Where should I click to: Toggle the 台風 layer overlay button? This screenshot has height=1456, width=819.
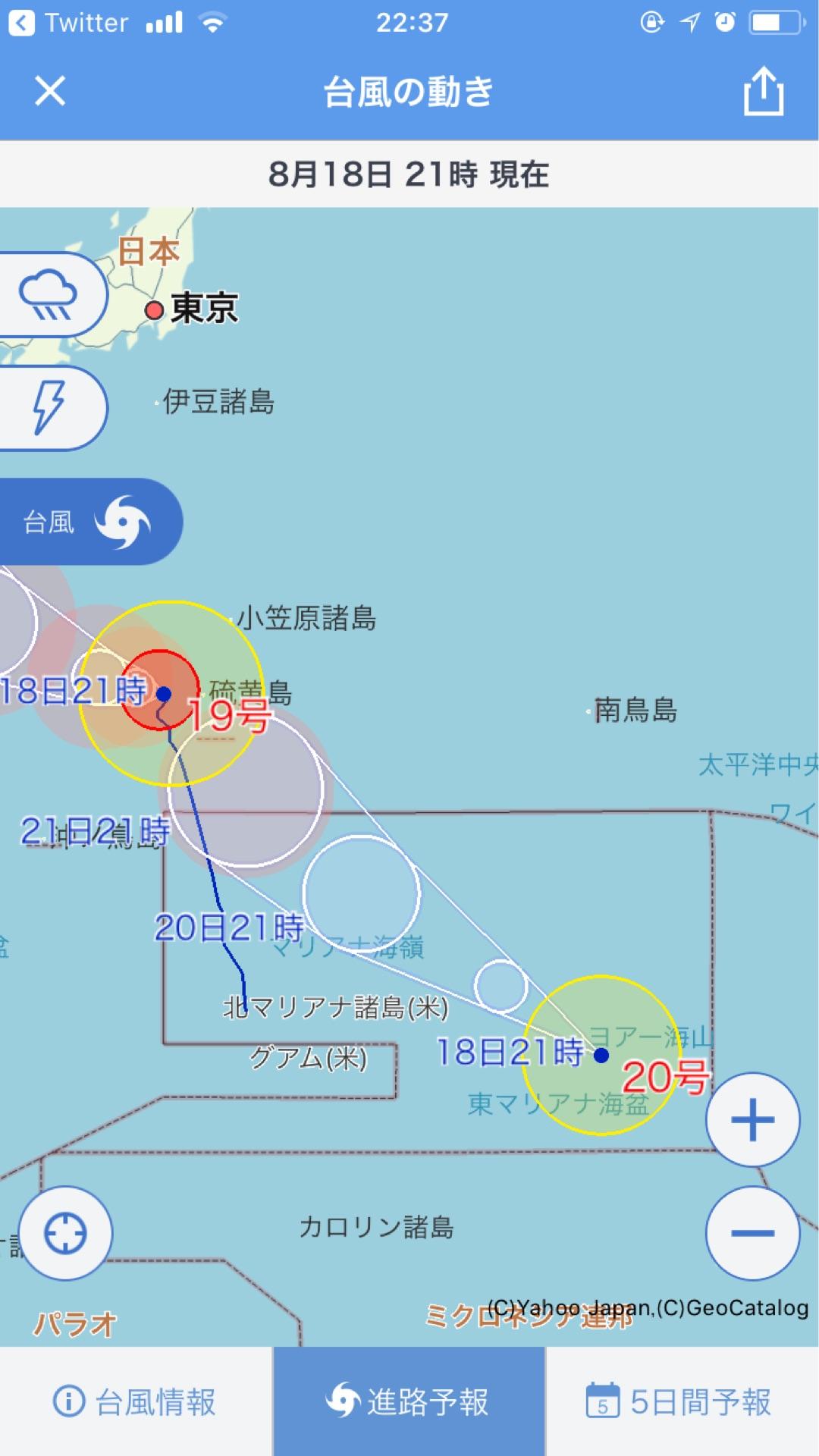point(89,521)
